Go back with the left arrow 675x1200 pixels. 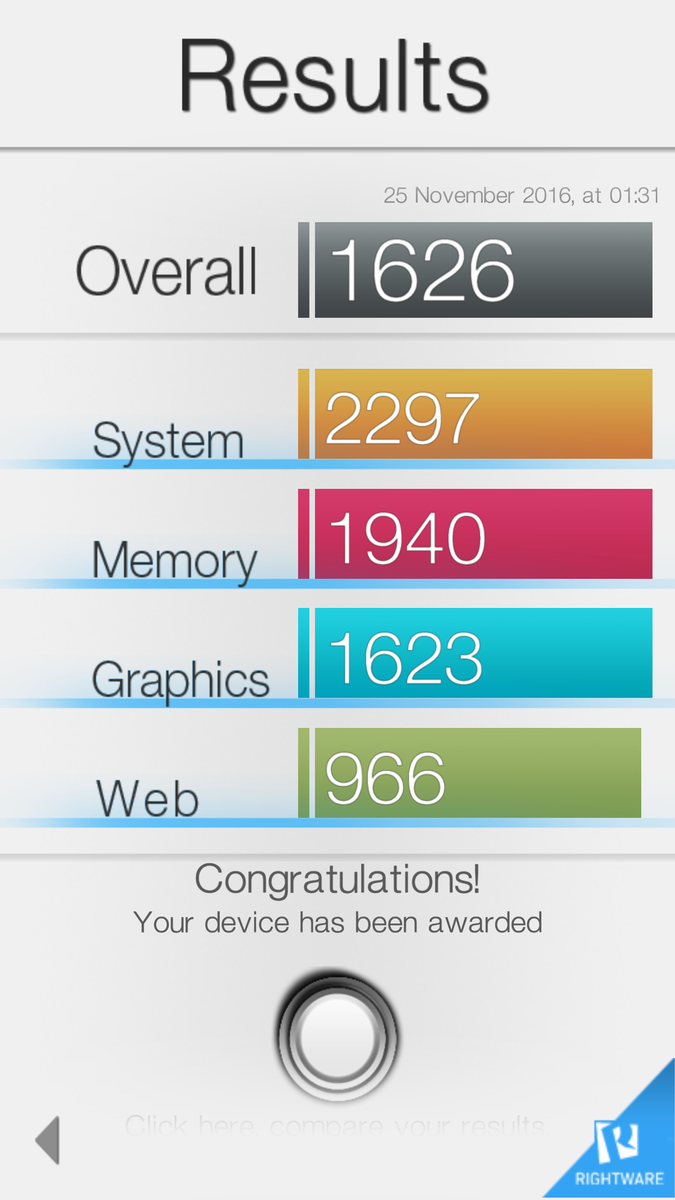[x=47, y=1140]
